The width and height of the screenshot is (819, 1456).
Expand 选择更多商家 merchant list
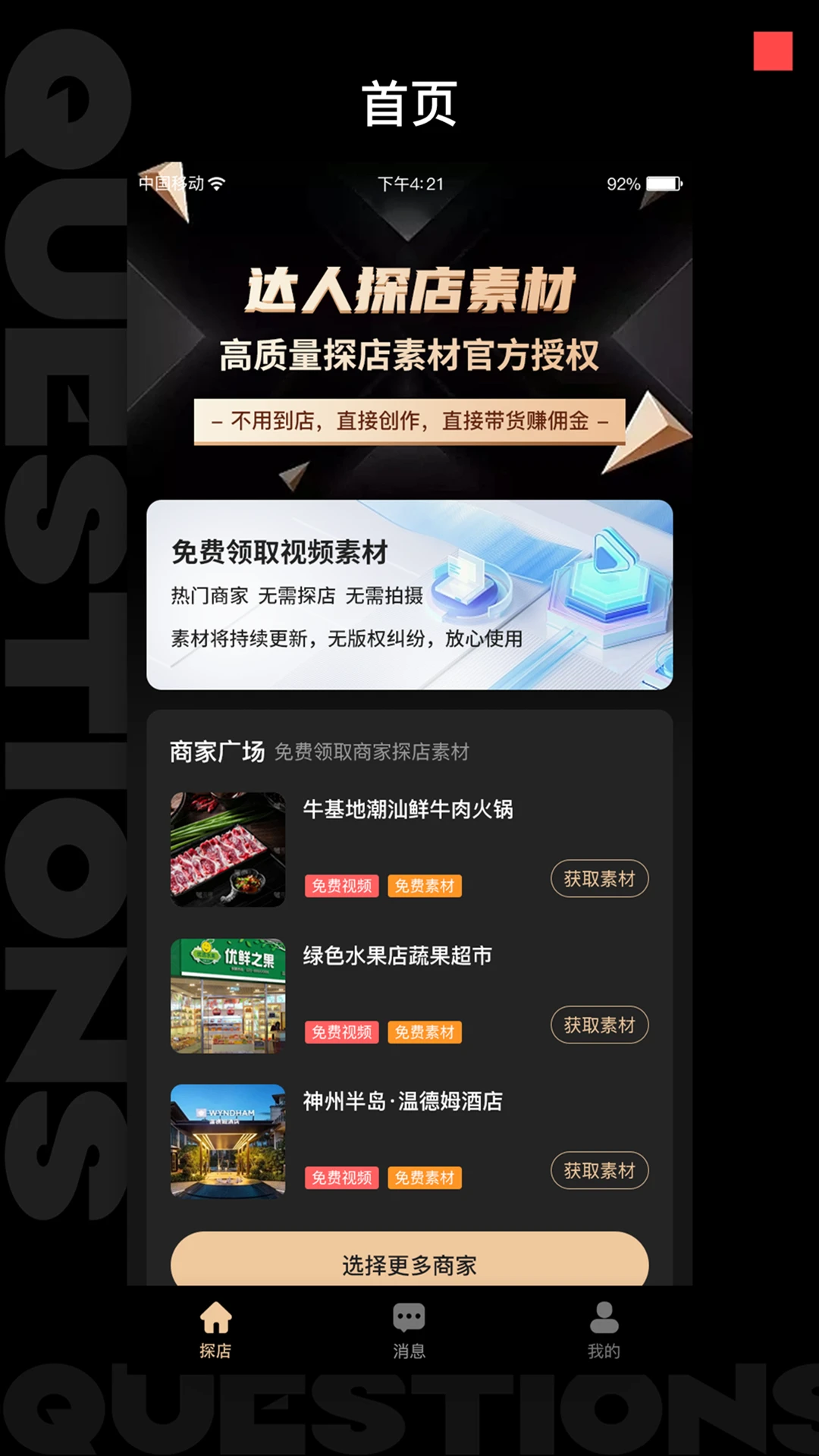click(x=409, y=1260)
